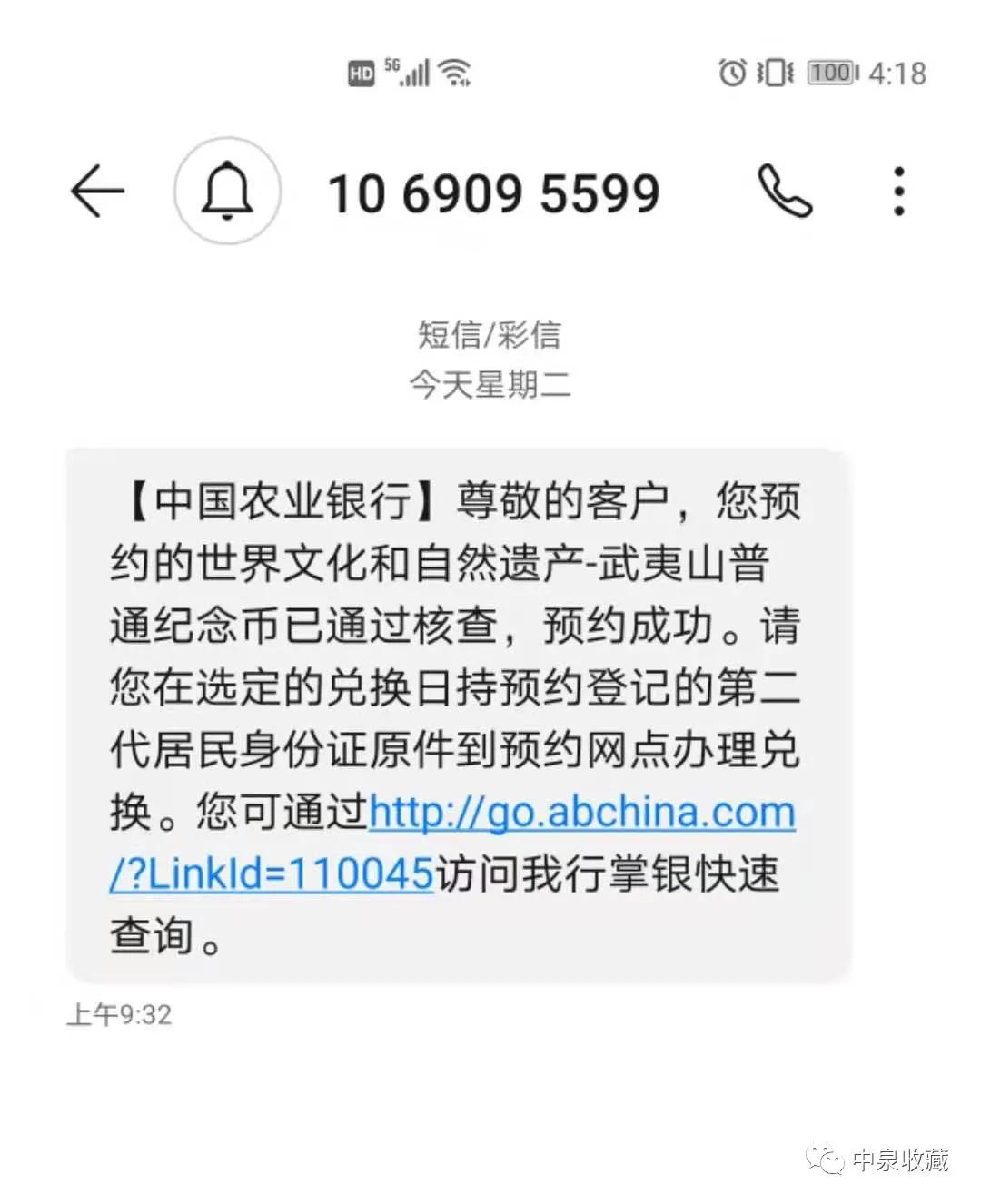Select the 短信/彩信 message type label
This screenshot has height=1204, width=981.
489,335
